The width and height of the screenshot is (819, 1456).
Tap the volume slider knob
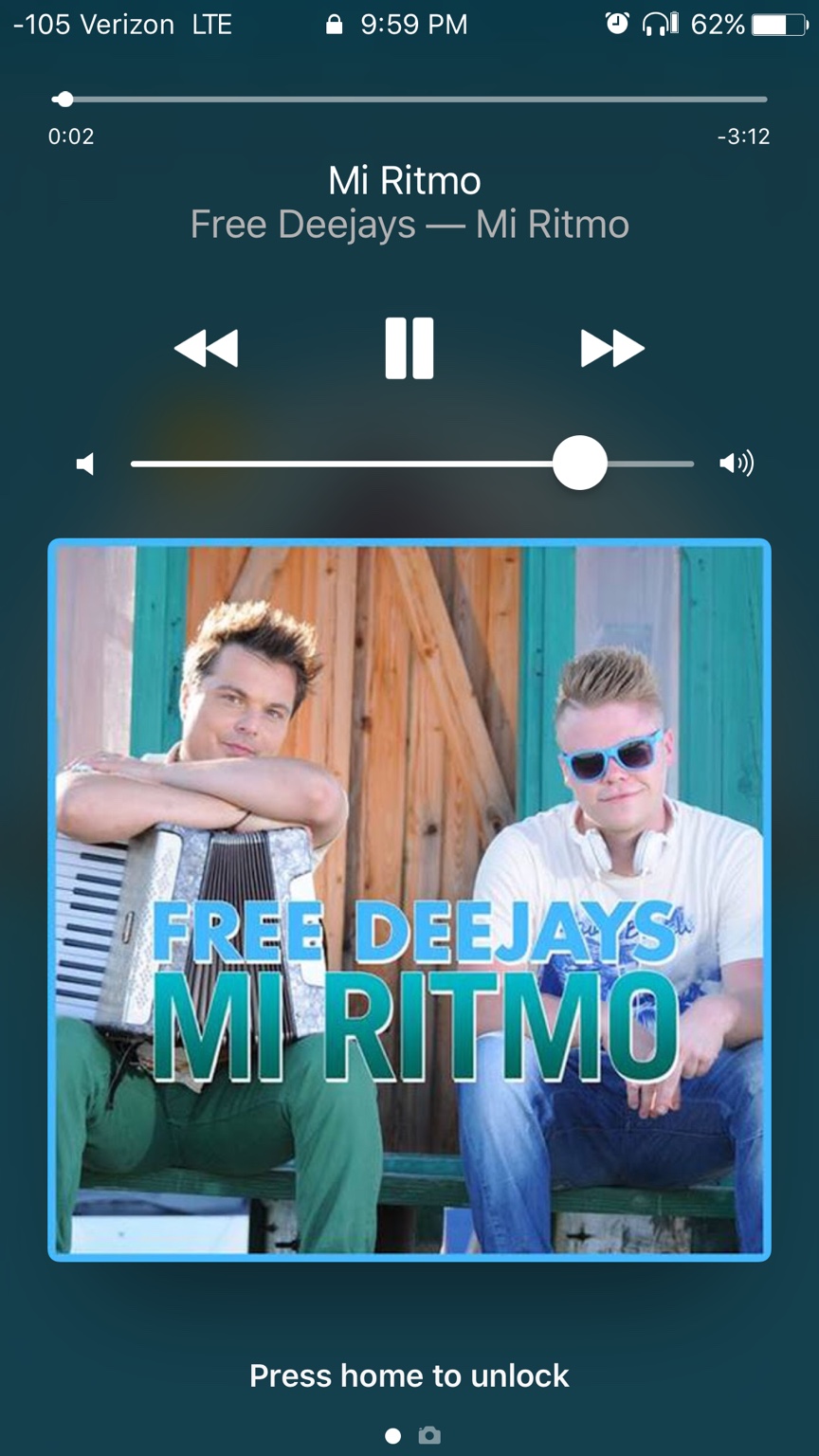tap(579, 464)
